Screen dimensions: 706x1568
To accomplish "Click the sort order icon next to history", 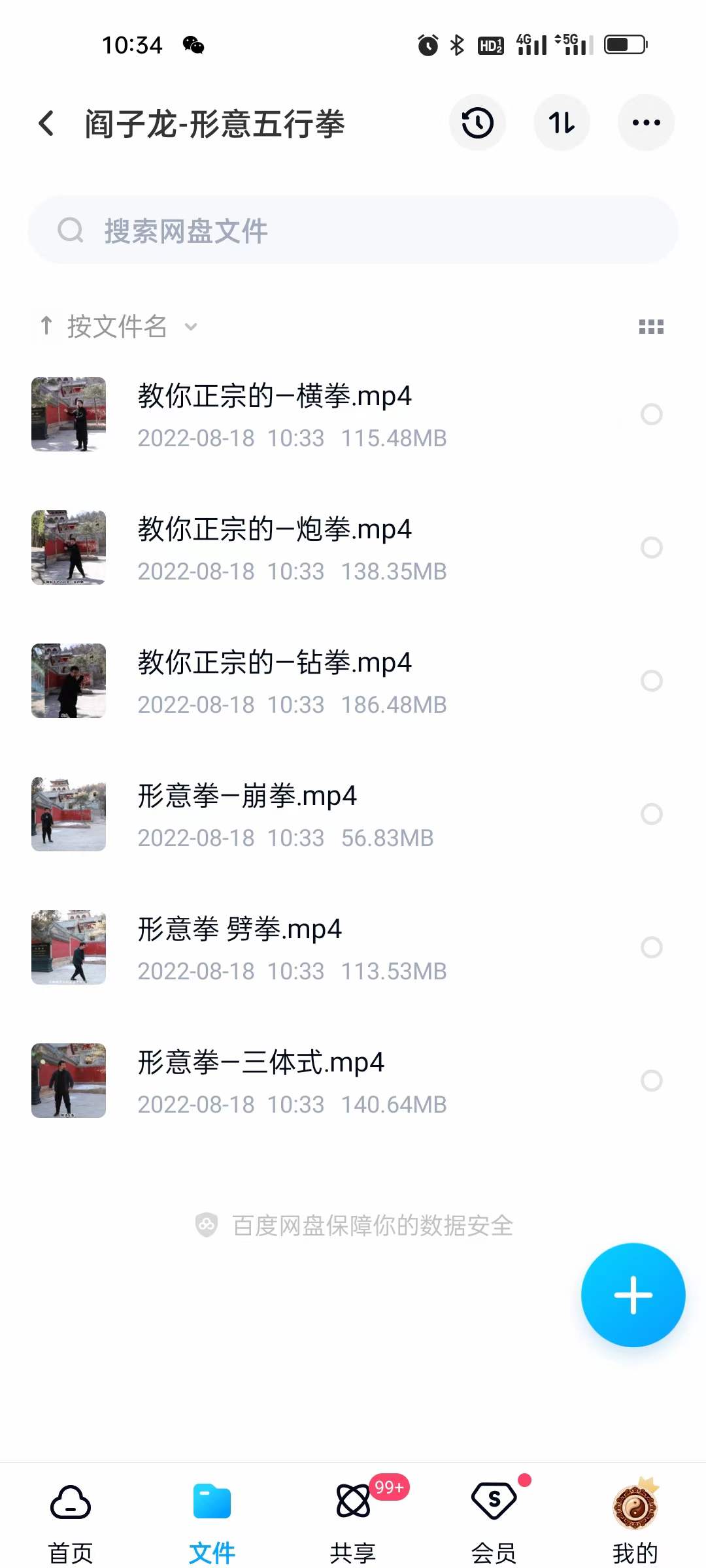I will pos(562,122).
